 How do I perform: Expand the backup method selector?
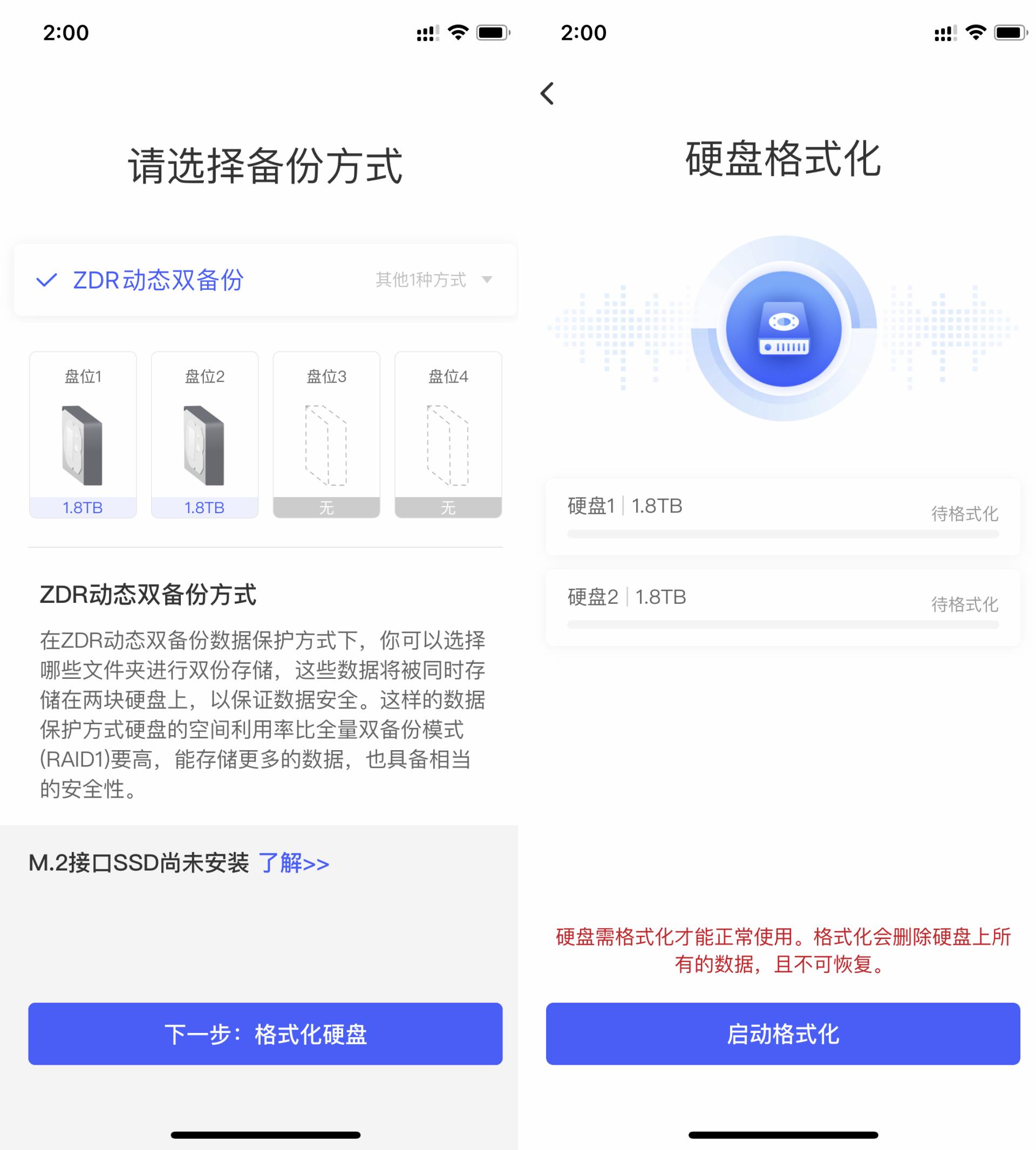click(488, 280)
